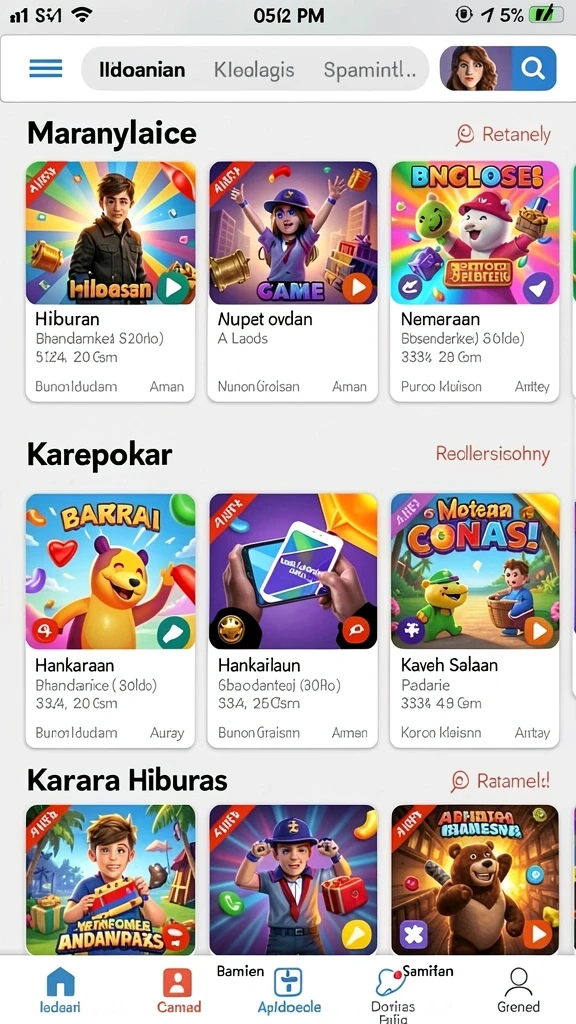Select the Spamintl tab
576x1024 pixels.
[369, 70]
